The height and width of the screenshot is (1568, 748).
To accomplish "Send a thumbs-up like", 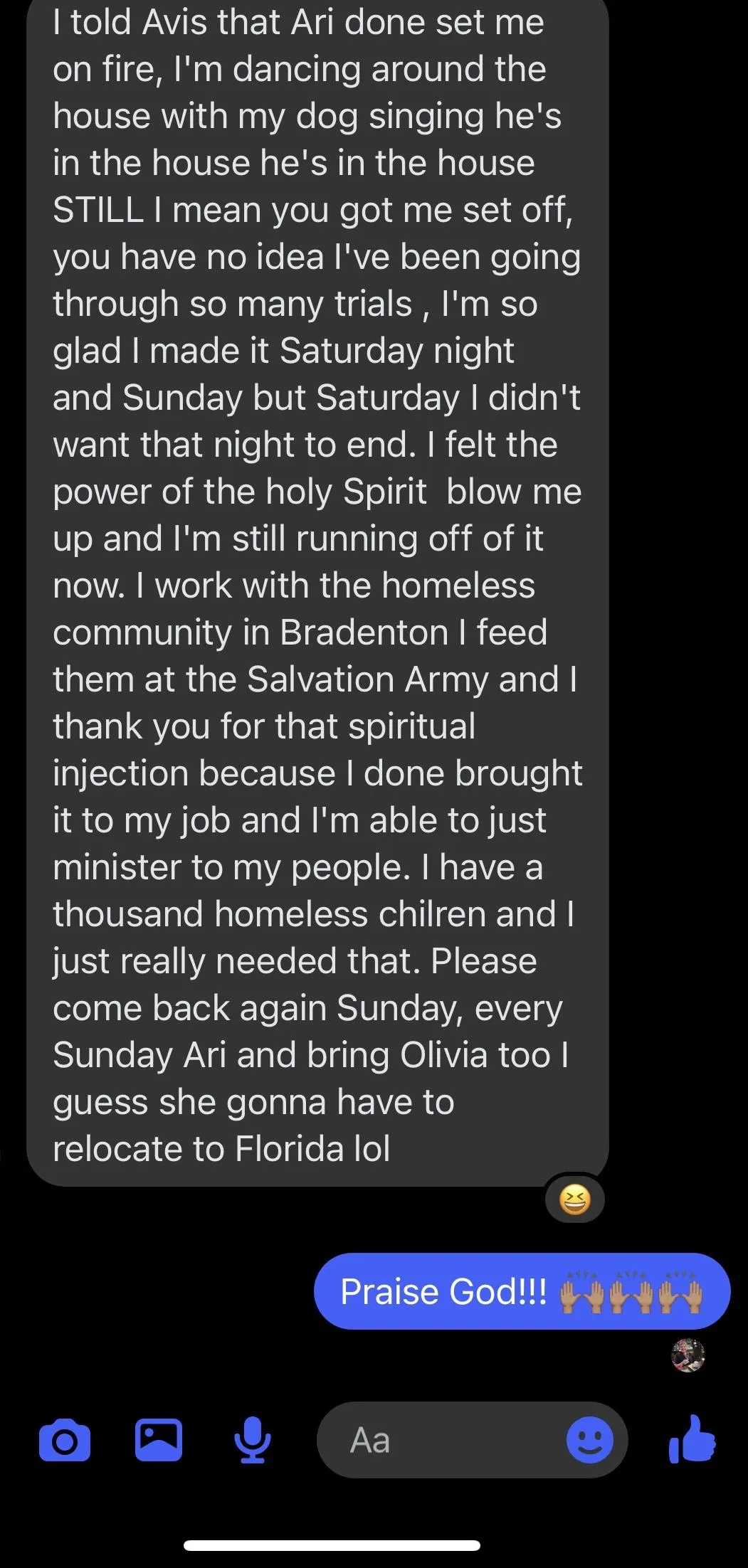I will pyautogui.click(x=692, y=1439).
